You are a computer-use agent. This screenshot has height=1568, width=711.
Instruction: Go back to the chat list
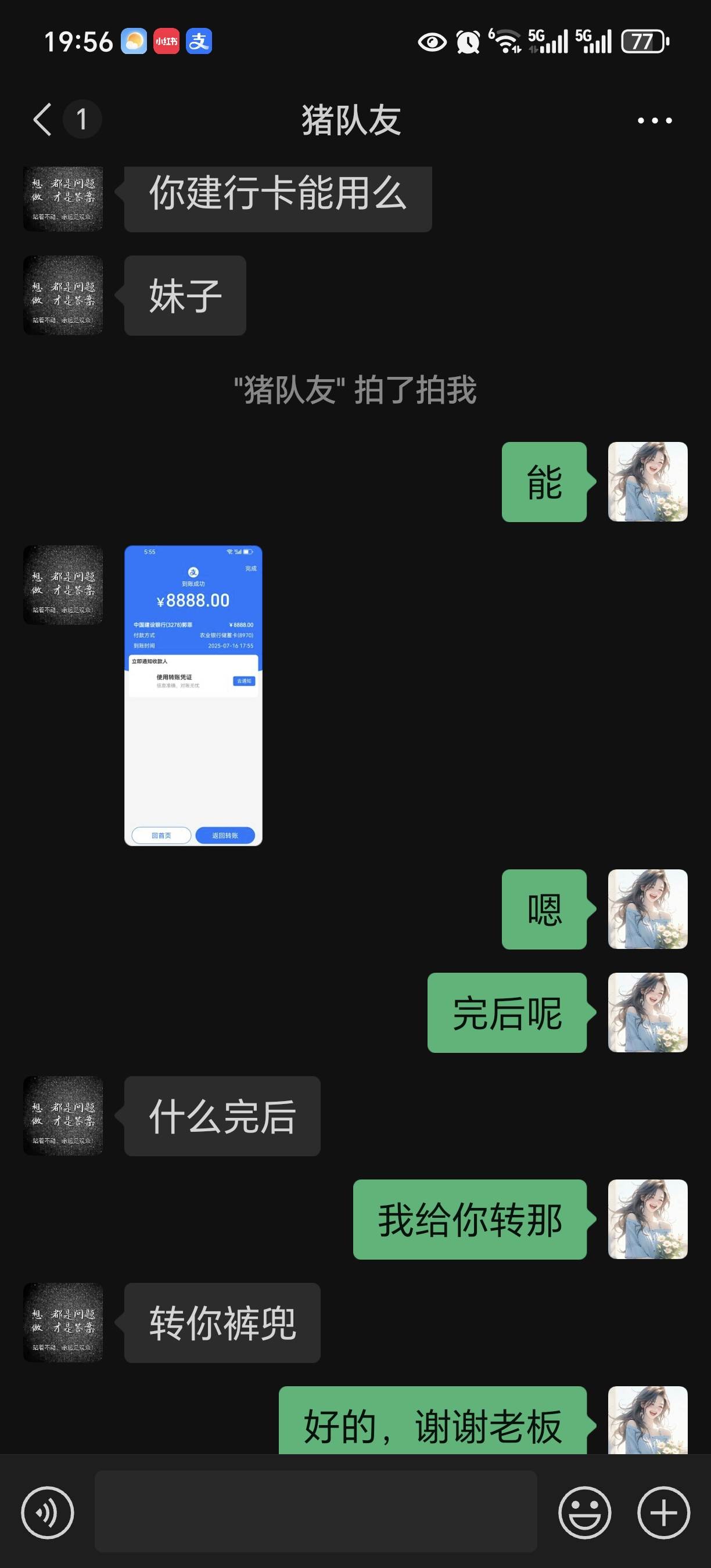click(42, 118)
